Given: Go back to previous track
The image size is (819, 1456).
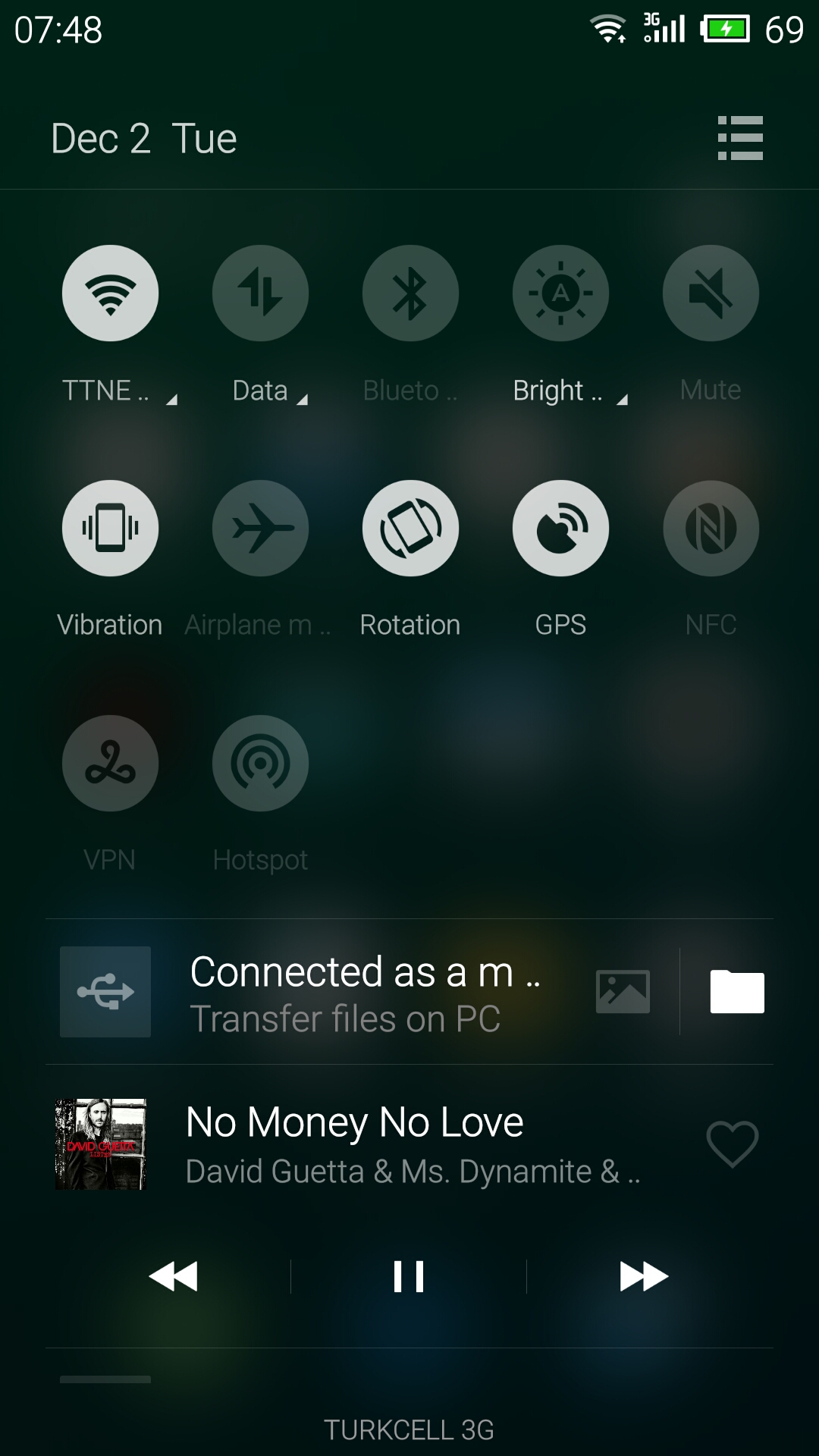Looking at the screenshot, I should coord(174,1276).
